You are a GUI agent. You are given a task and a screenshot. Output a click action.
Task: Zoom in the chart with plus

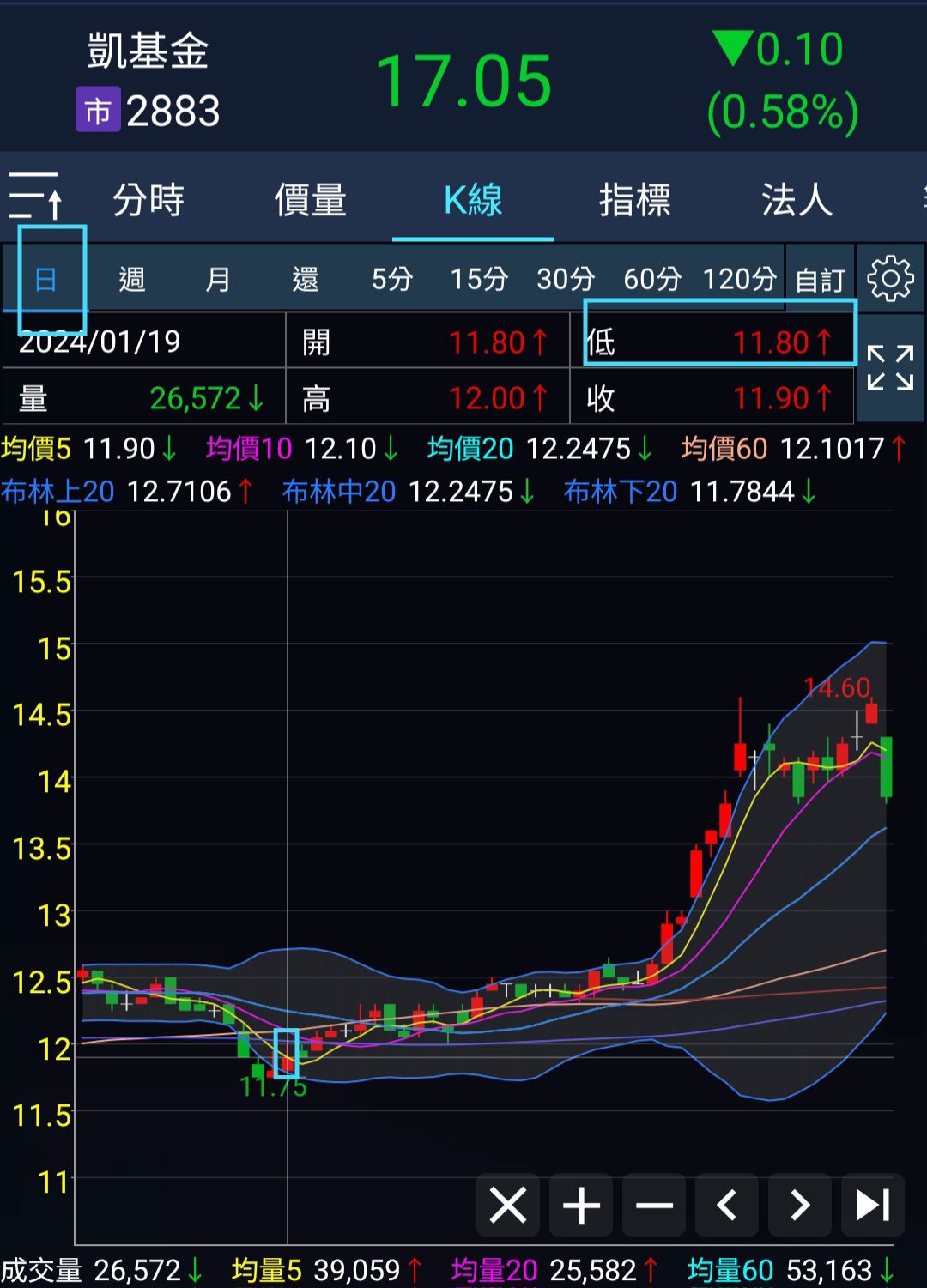point(581,1206)
